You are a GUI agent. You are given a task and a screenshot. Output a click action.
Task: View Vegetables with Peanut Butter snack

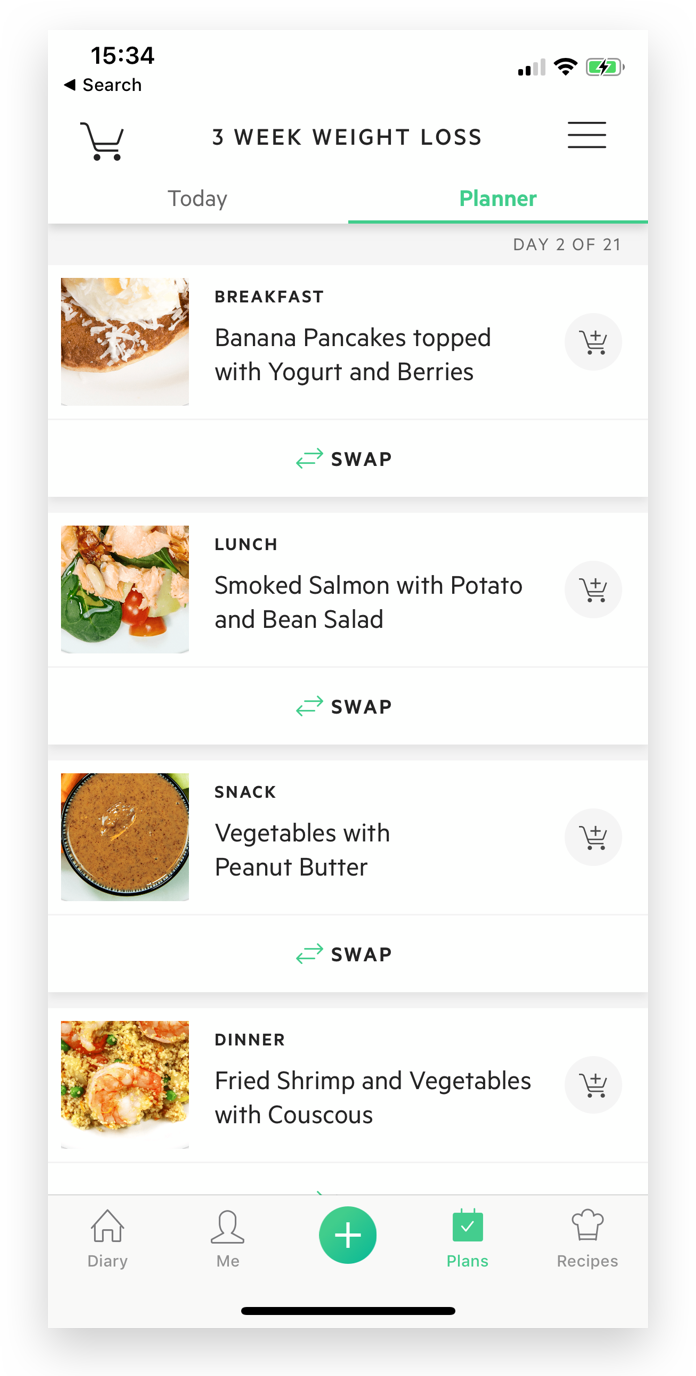click(302, 850)
